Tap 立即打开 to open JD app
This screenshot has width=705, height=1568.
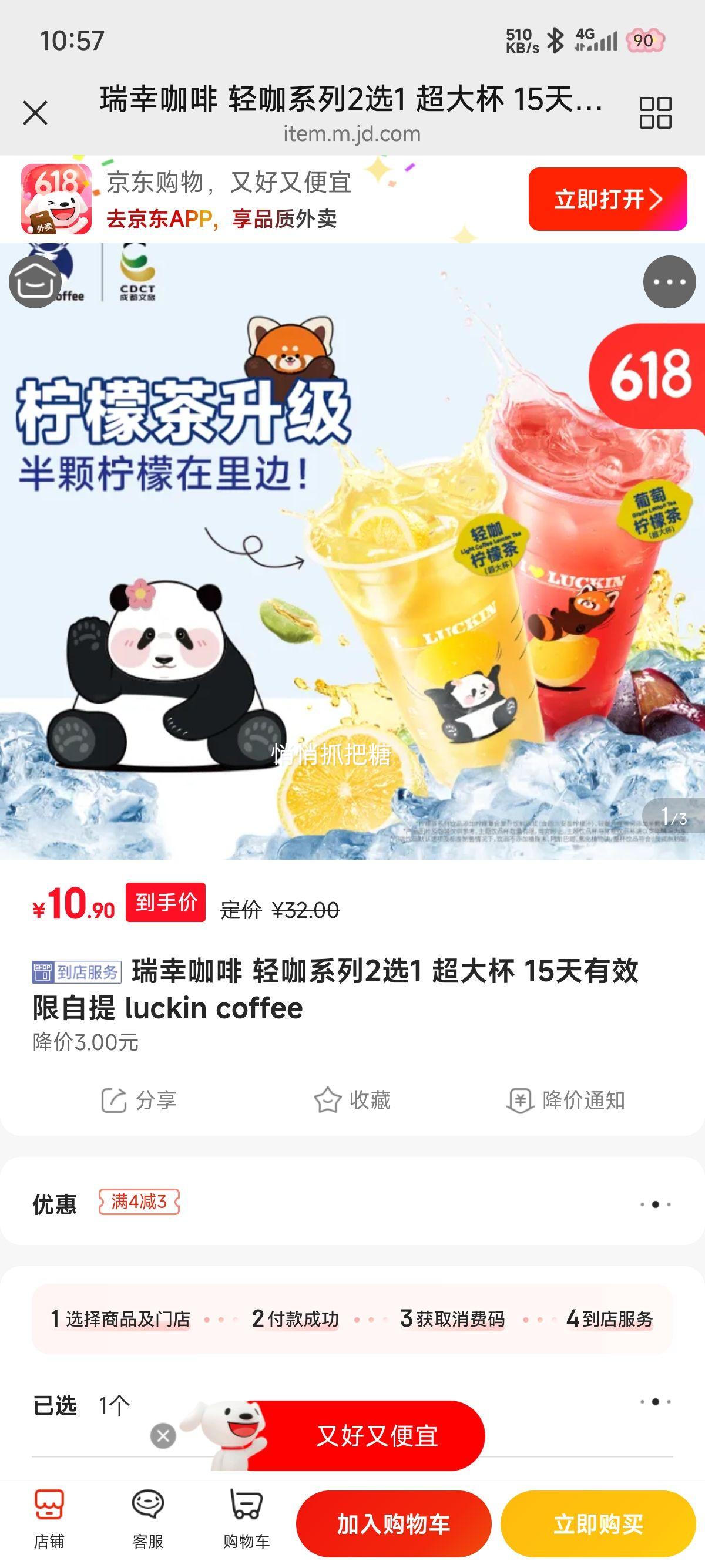[607, 199]
